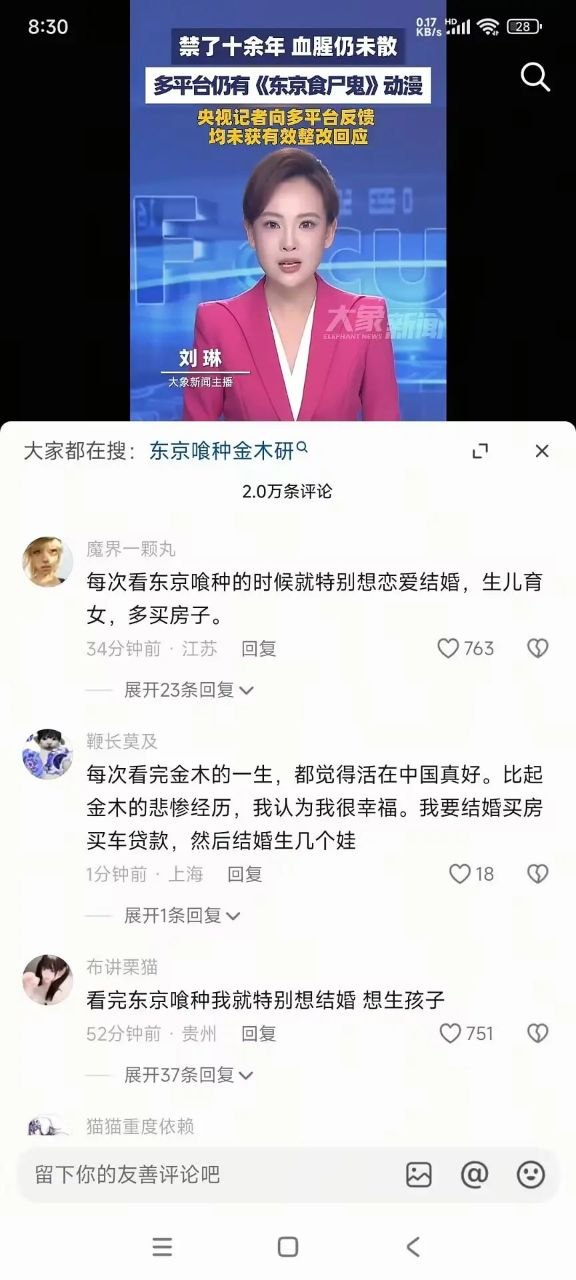Go back with system navigation
576x1280 pixels.
click(x=413, y=1247)
